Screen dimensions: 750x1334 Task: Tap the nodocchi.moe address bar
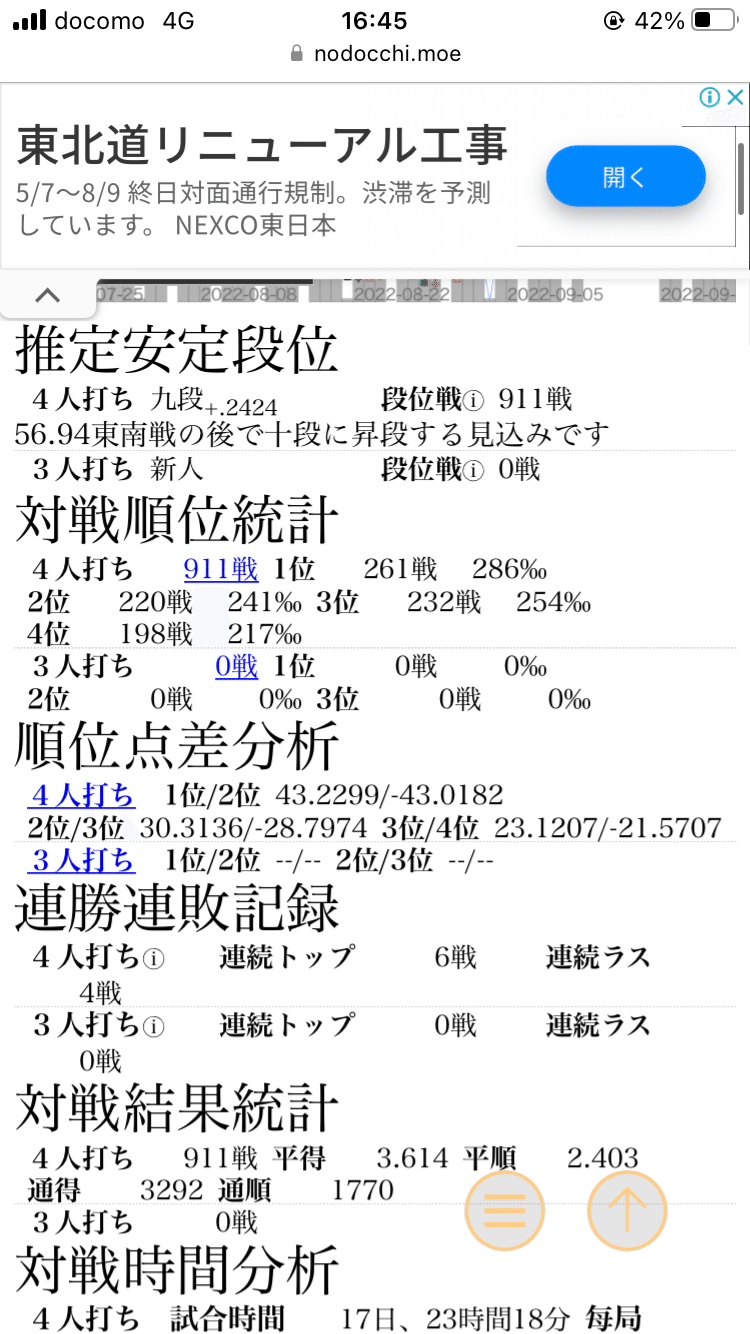(x=375, y=54)
